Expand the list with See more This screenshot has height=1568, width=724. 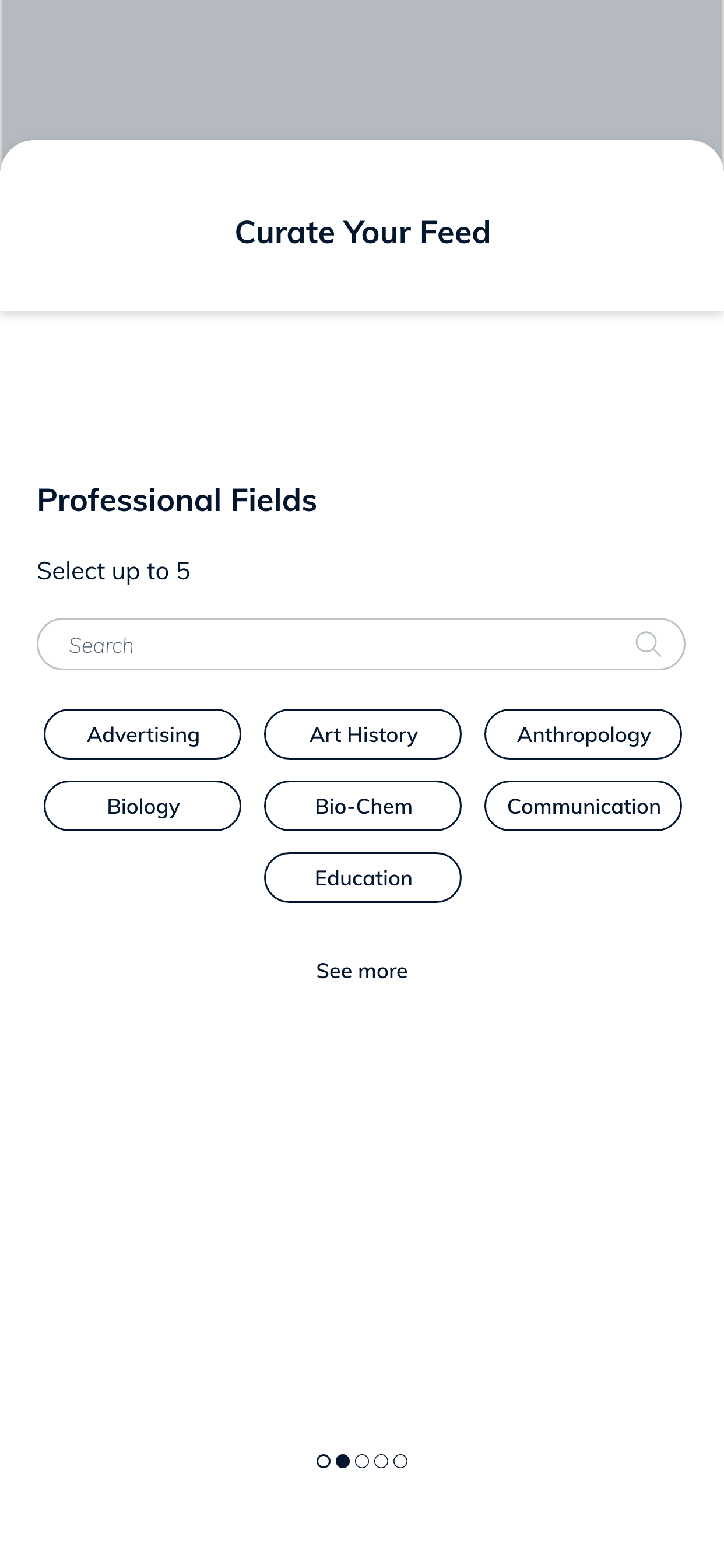362,971
